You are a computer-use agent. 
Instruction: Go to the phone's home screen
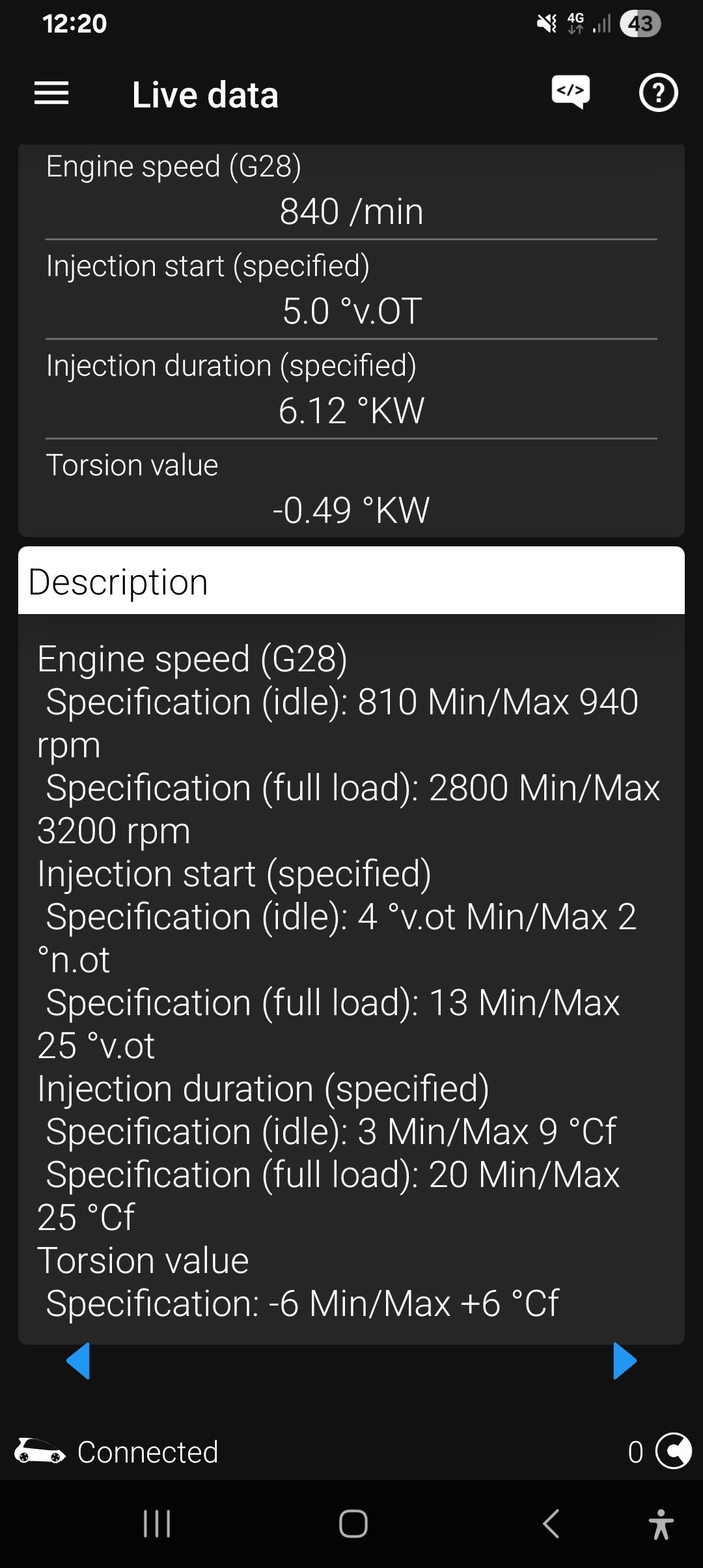point(353,1524)
